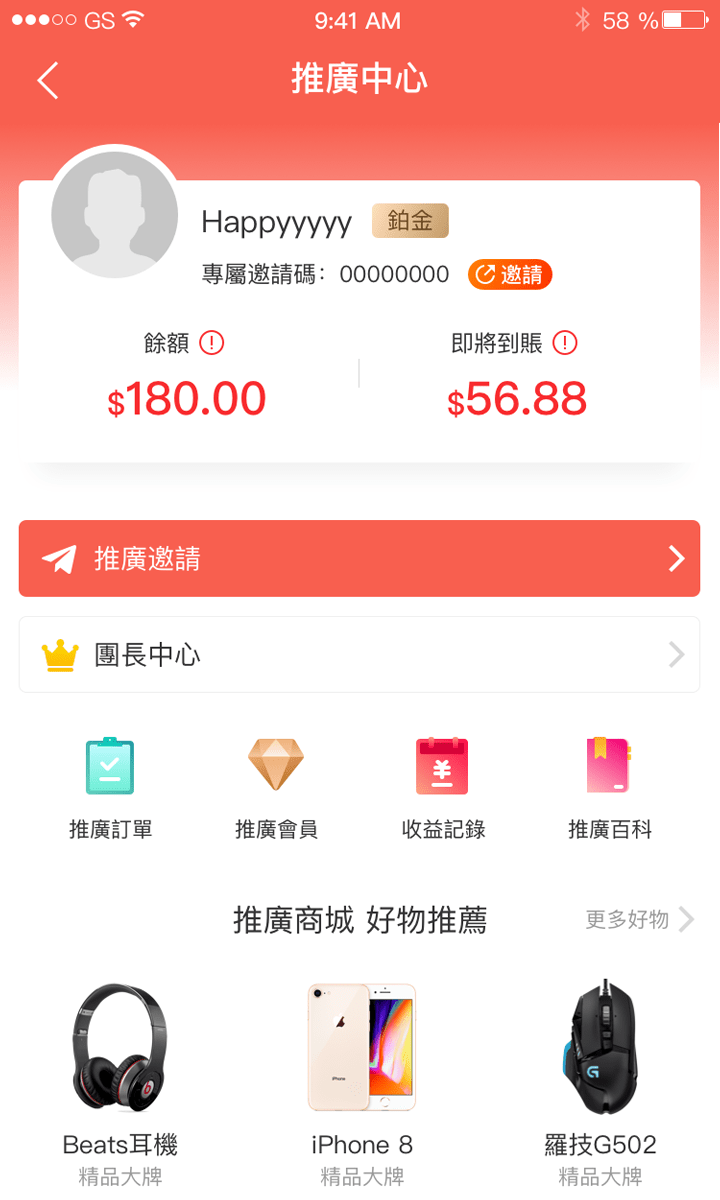Open 推廣訂單
This screenshot has height=1200, width=720.
click(x=110, y=787)
